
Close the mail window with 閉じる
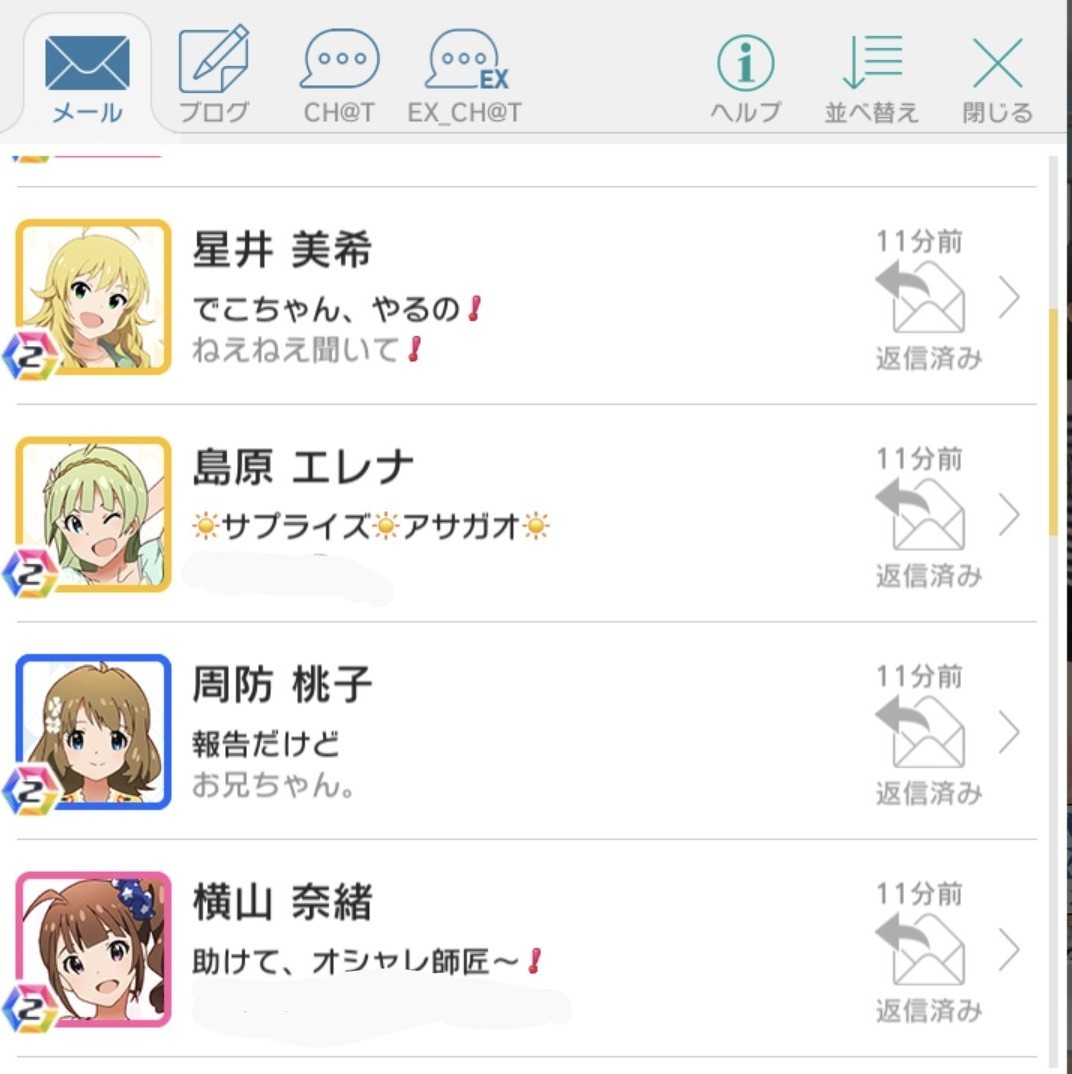(997, 76)
